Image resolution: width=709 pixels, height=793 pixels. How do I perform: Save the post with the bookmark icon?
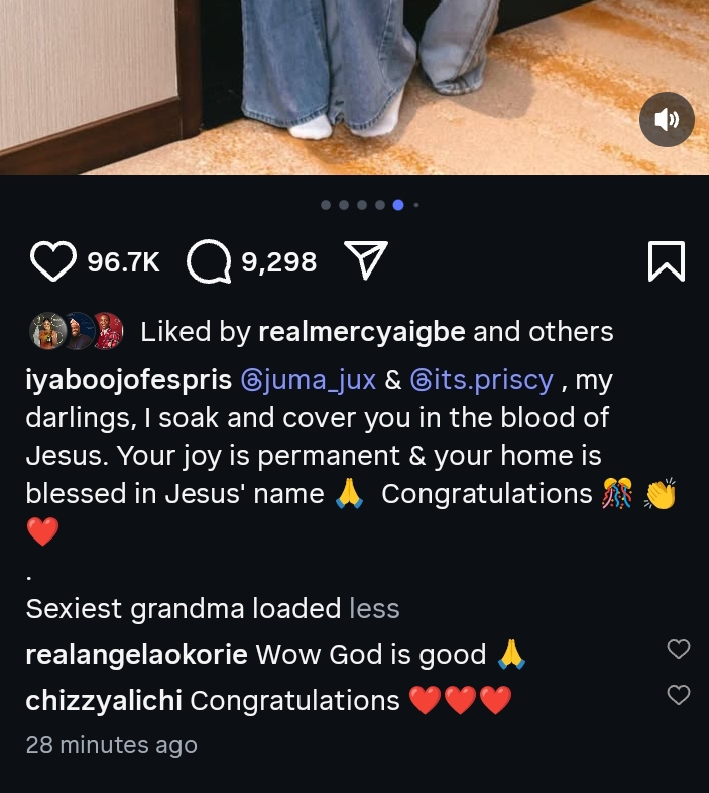(666, 262)
